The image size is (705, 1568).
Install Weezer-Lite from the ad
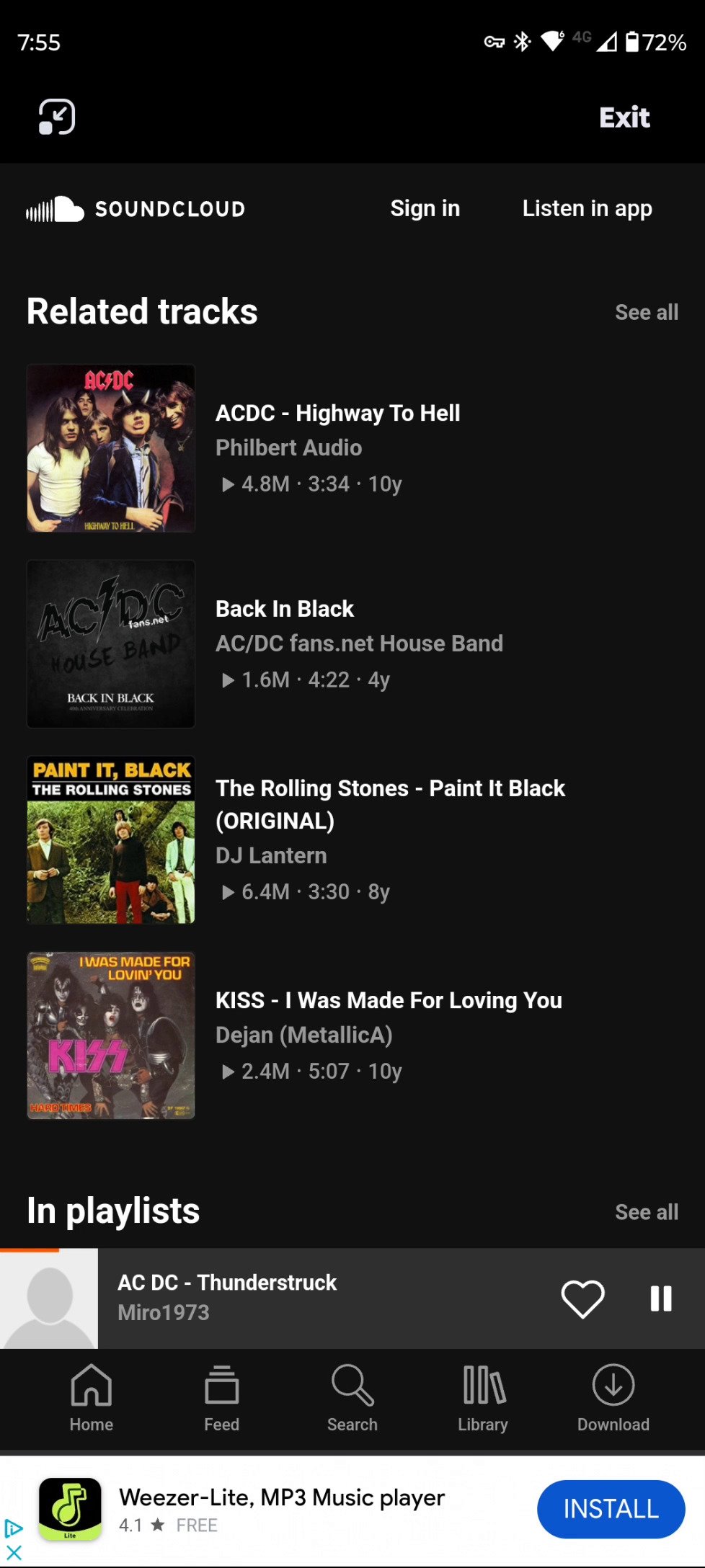point(611,1509)
